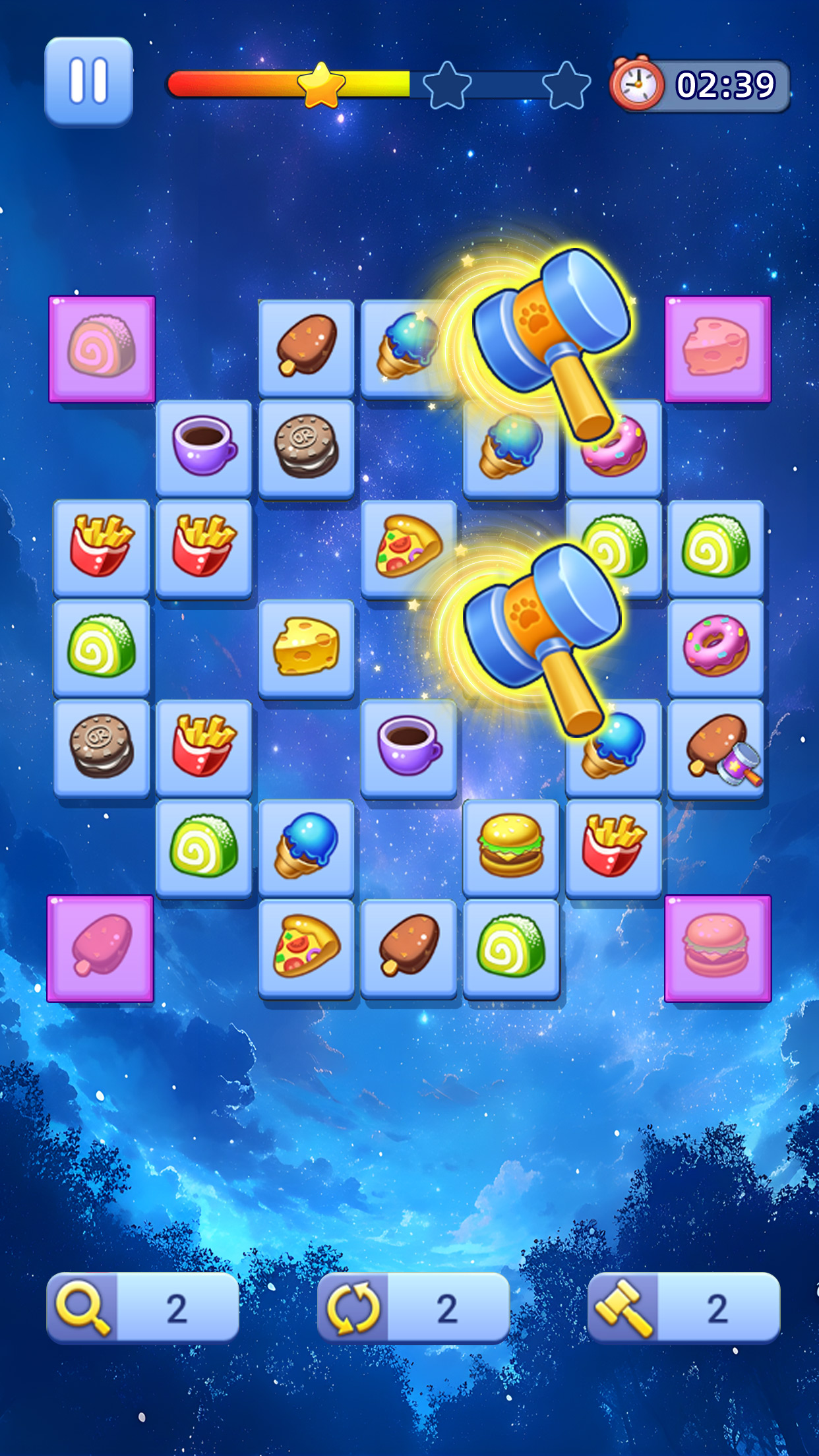This screenshot has height=1456, width=819.
Task: Select the yellow cheese tile
Action: 307,649
